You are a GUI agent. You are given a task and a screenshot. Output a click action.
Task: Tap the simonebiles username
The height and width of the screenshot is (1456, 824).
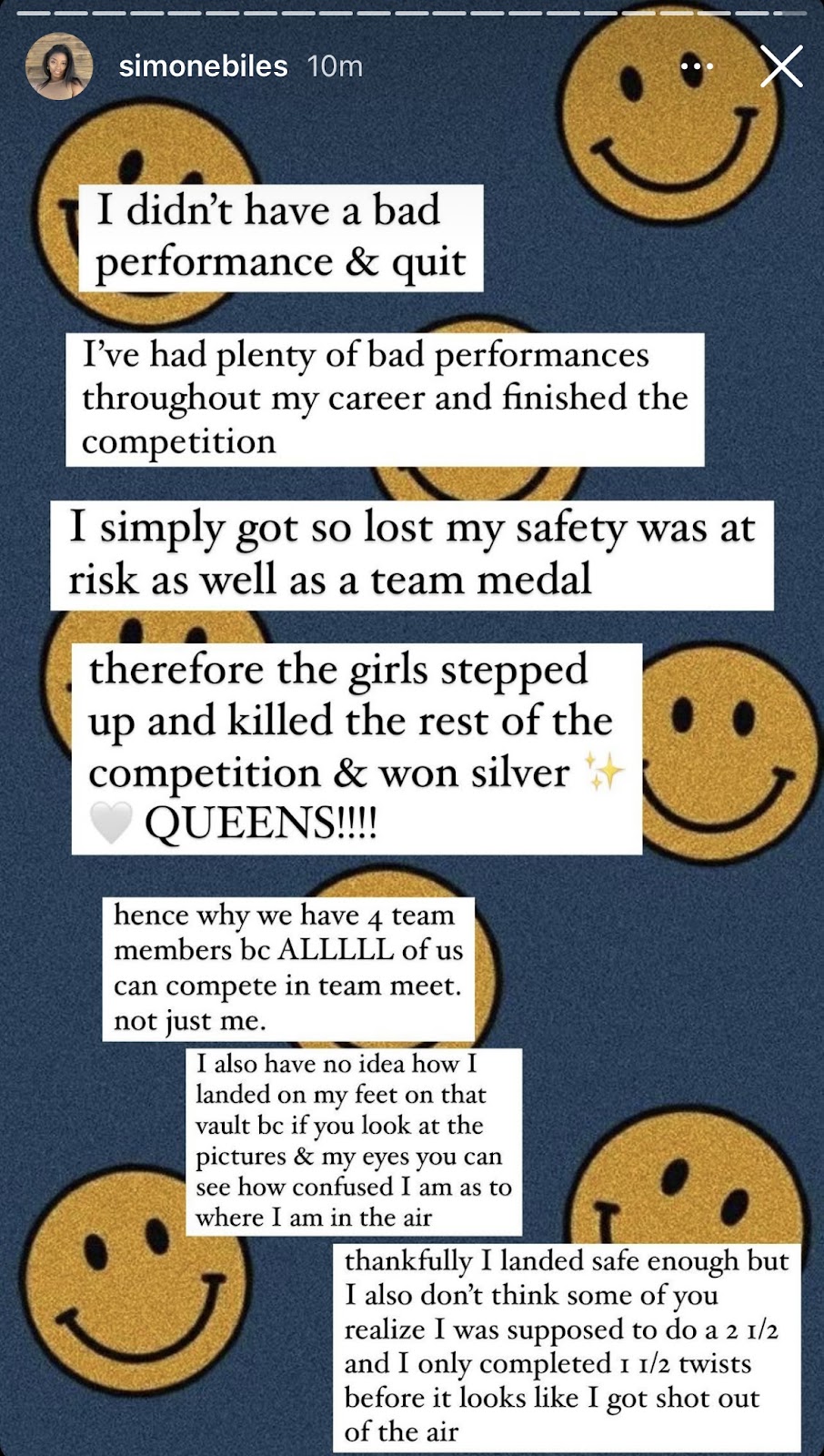point(203,66)
